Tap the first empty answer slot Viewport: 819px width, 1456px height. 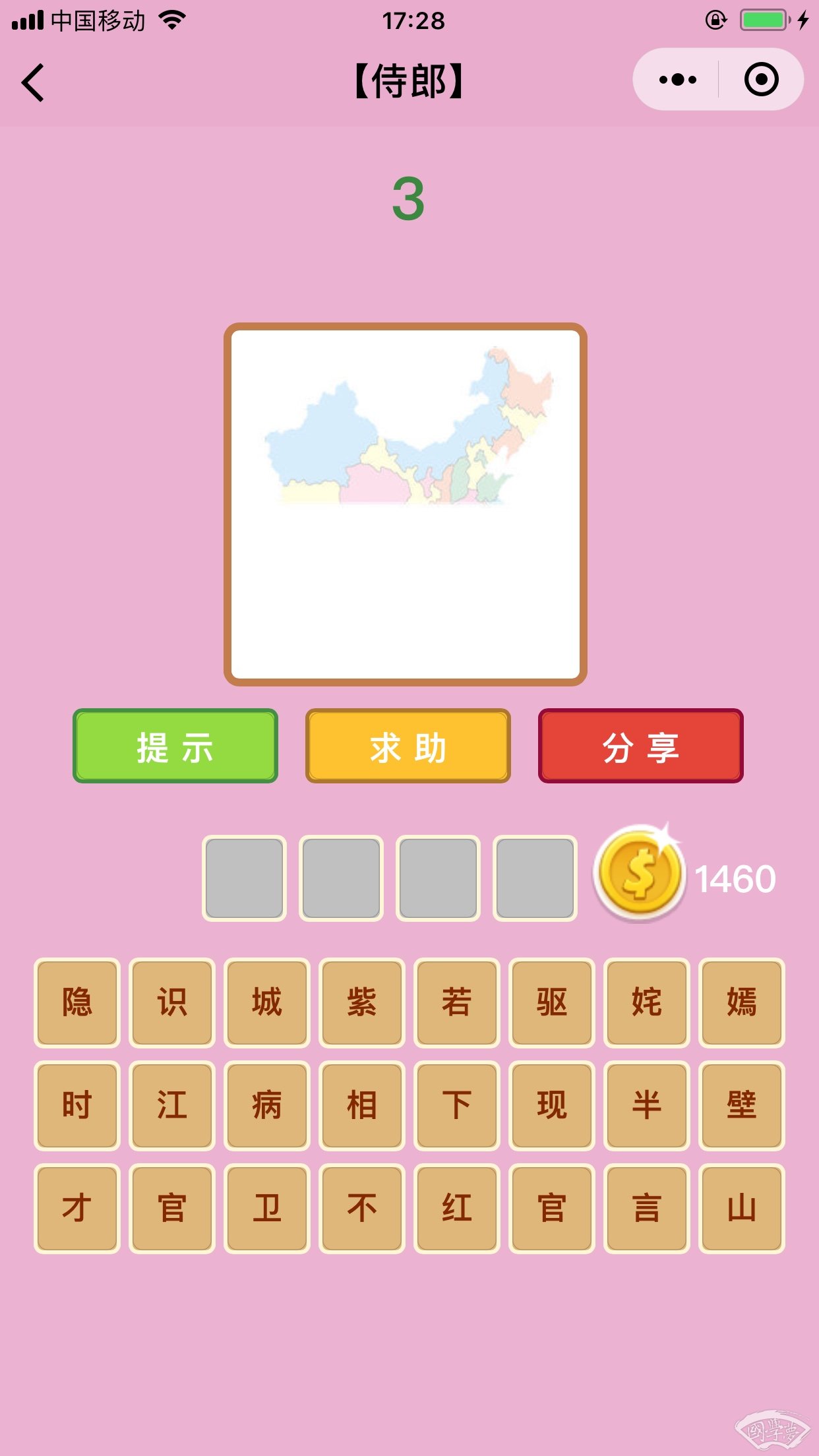point(244,878)
